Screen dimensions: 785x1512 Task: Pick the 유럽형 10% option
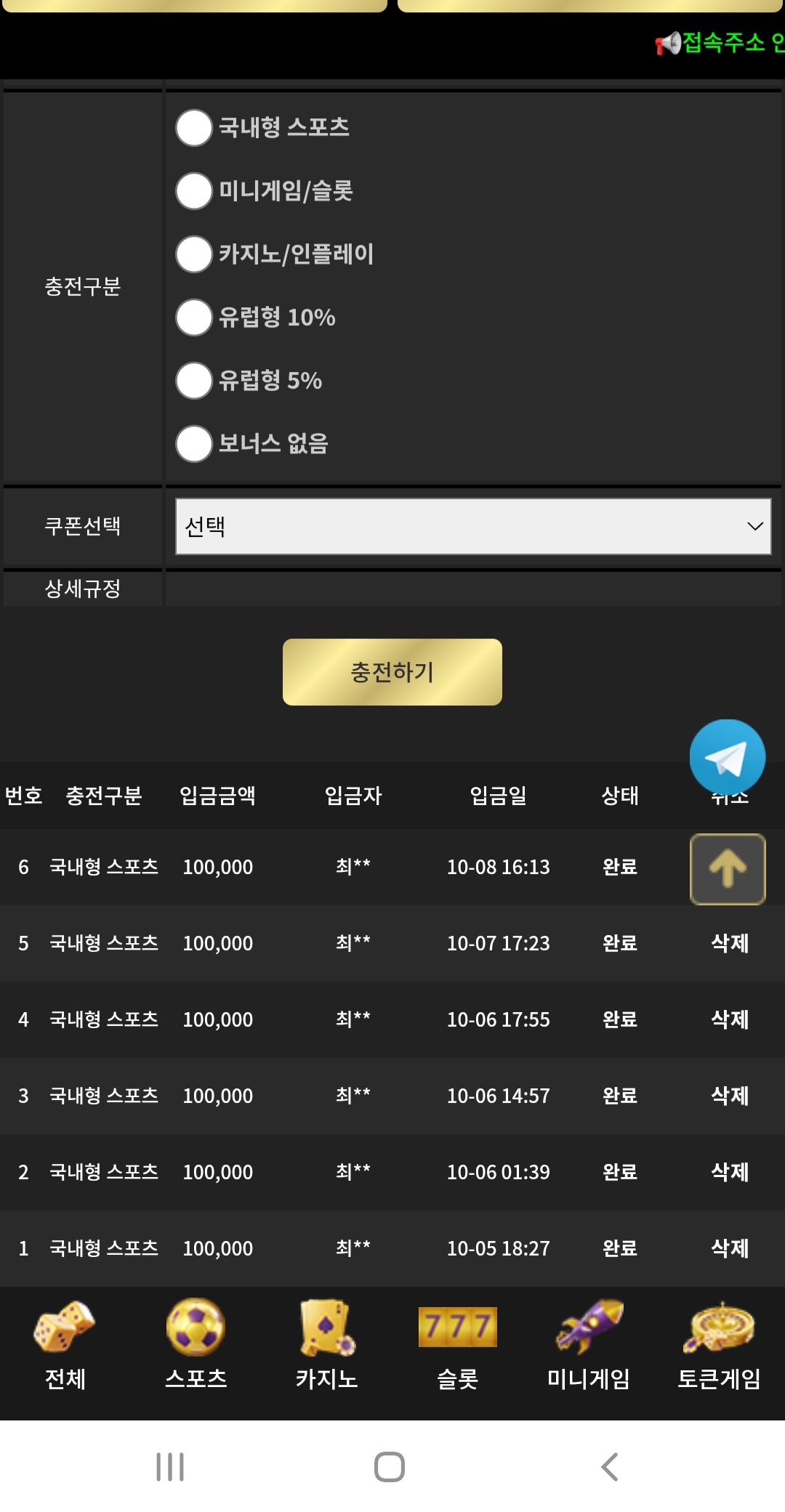(x=194, y=318)
